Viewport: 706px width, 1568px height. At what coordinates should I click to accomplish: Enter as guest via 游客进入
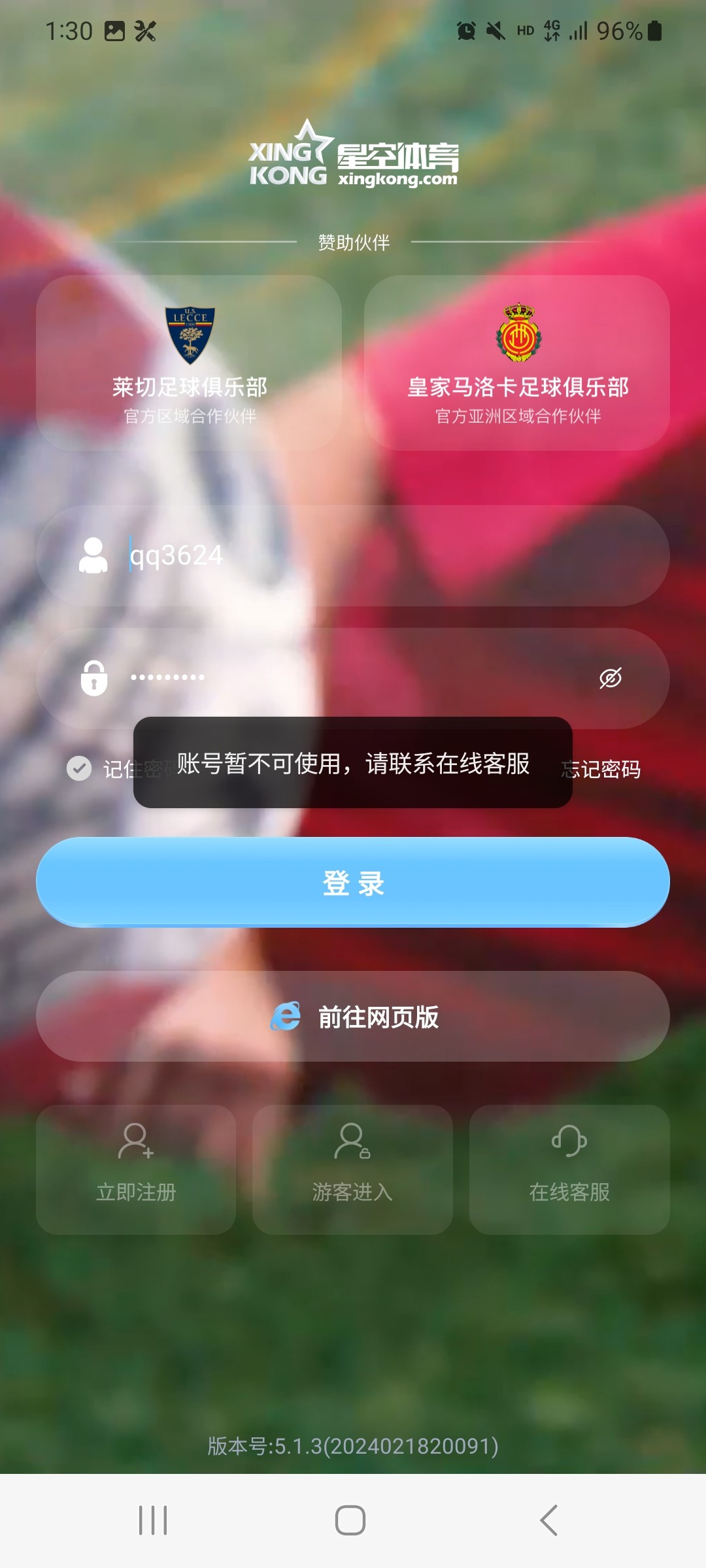(352, 1169)
